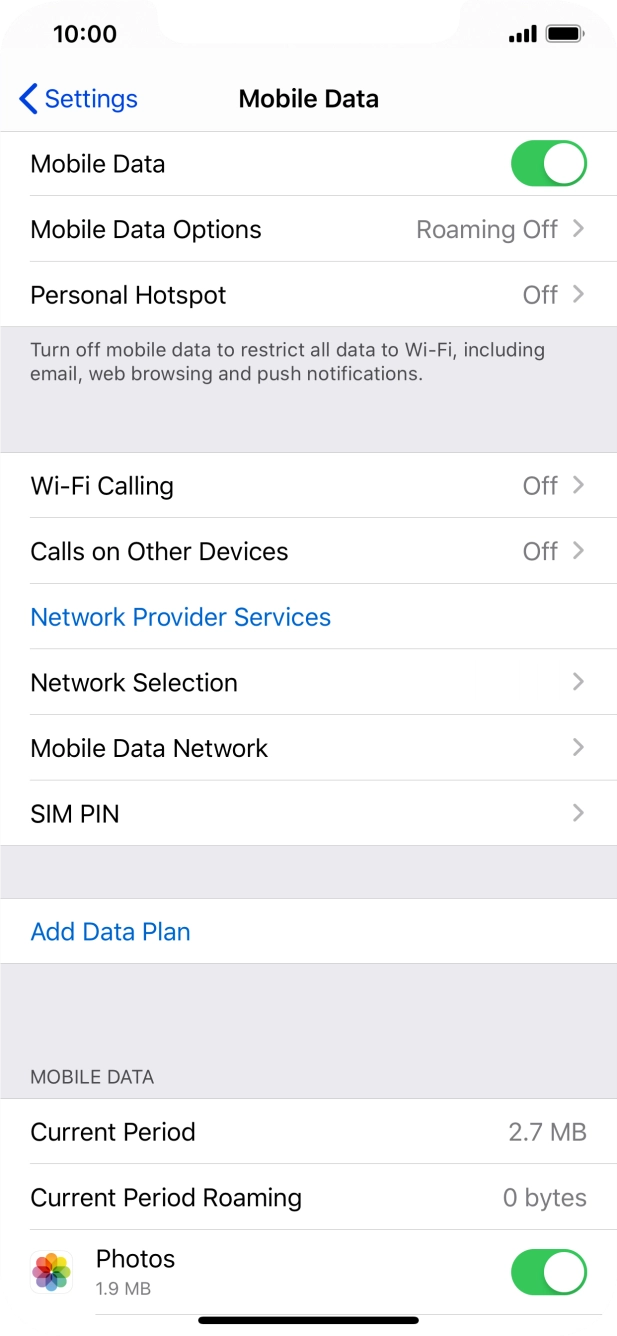The image size is (617, 1336).
Task: Open Calls on Other Devices
Action: [308, 552]
